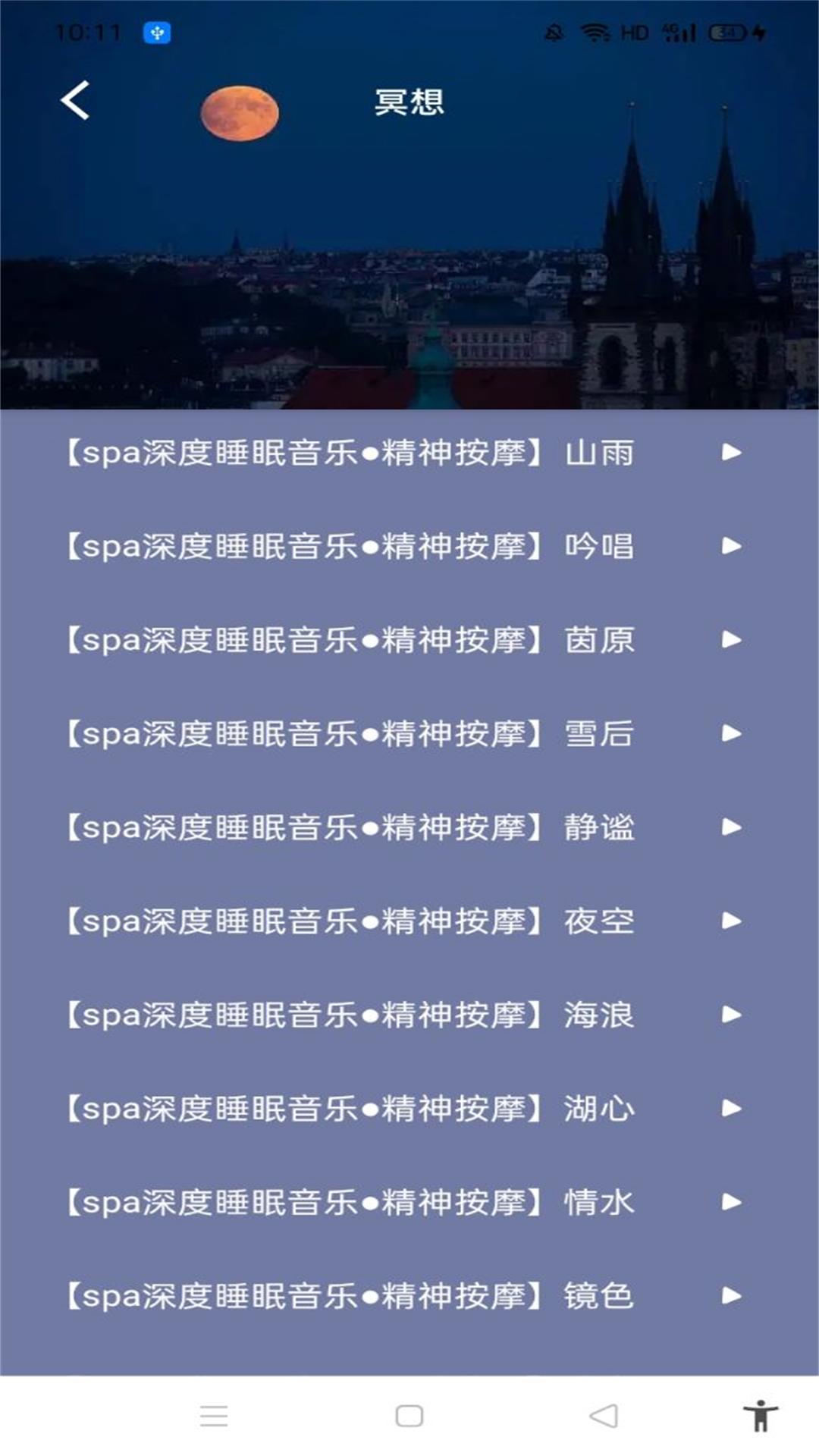Open the 海浪 track
The height and width of the screenshot is (1456, 819).
[350, 1015]
